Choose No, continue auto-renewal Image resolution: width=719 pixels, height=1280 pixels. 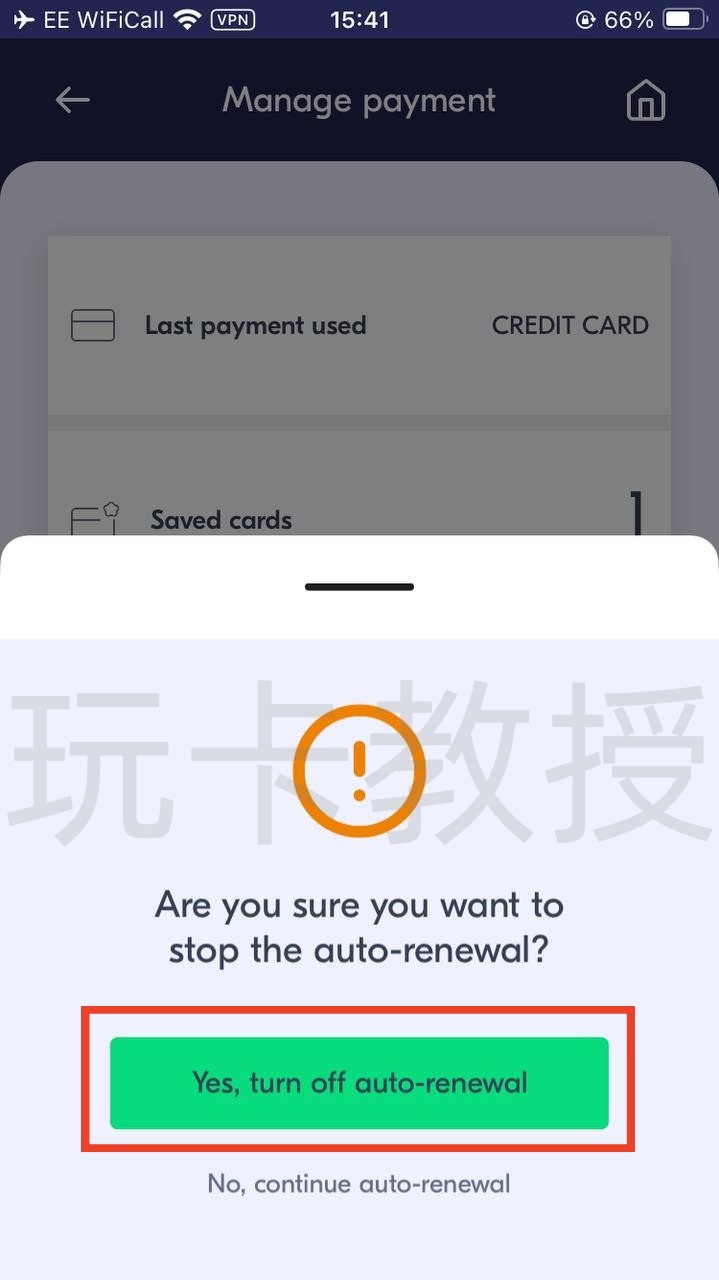pos(359,1184)
